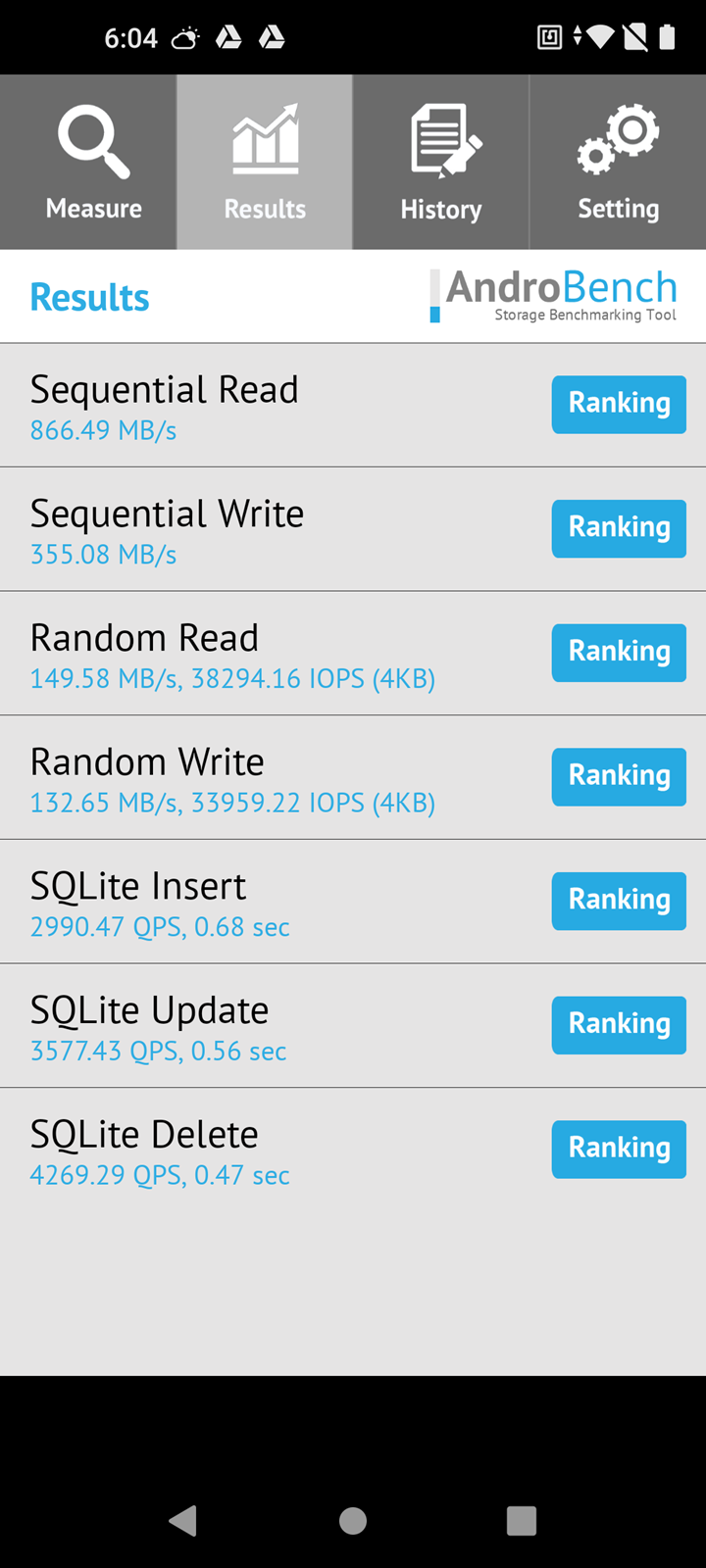The height and width of the screenshot is (1568, 706).
Task: Open Ranking for SQLite Update
Action: (x=619, y=1025)
